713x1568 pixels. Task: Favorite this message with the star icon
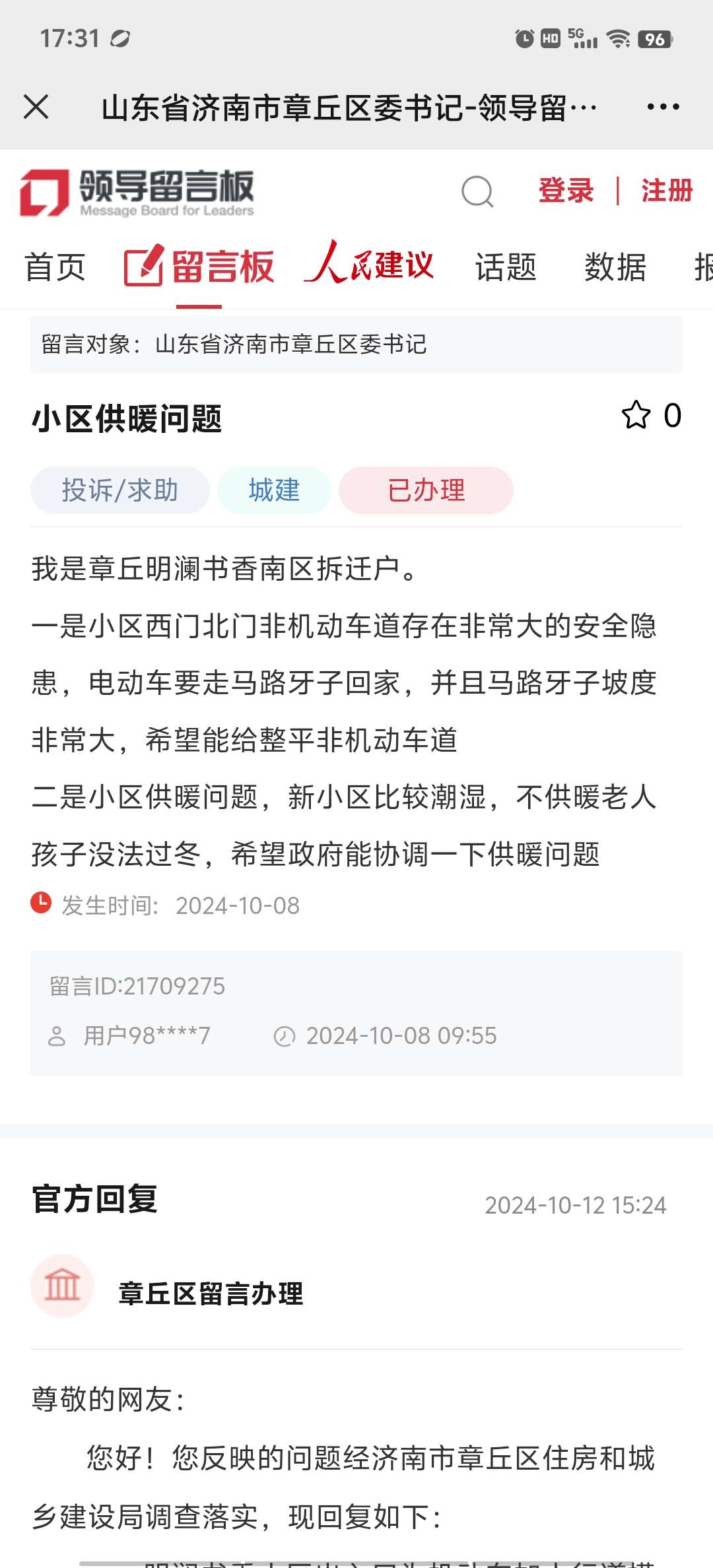point(636,415)
